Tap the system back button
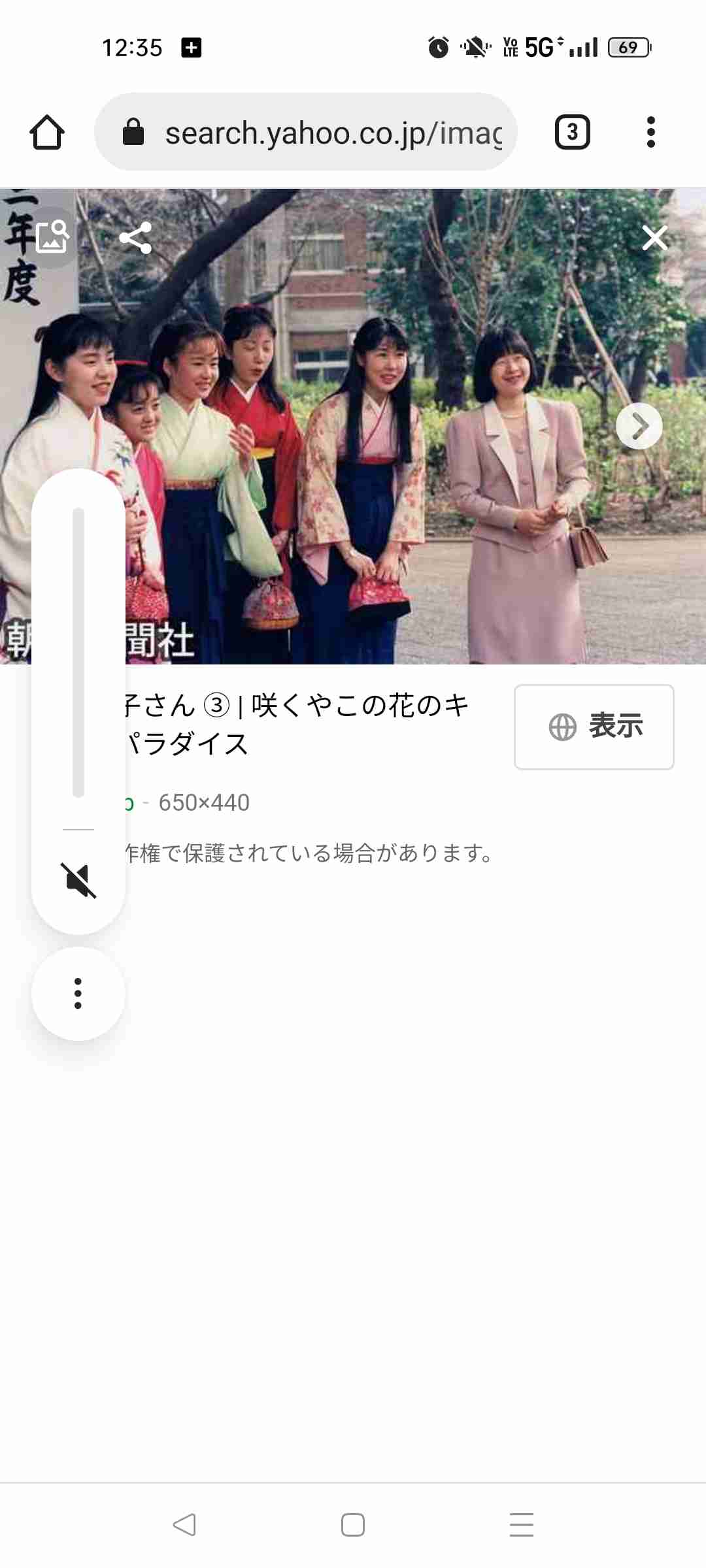The height and width of the screenshot is (1568, 706). pyautogui.click(x=184, y=1525)
